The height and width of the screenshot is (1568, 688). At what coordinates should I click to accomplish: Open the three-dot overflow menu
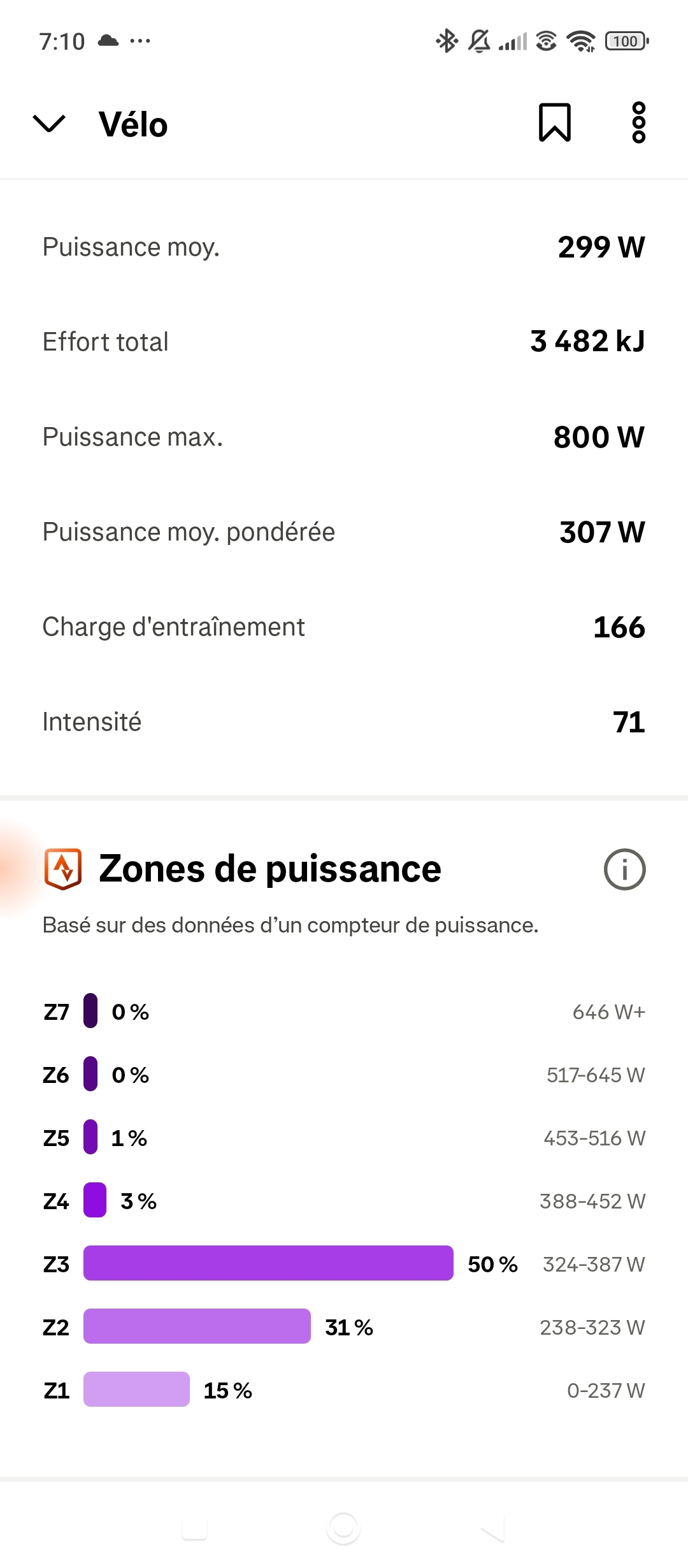pyautogui.click(x=638, y=122)
